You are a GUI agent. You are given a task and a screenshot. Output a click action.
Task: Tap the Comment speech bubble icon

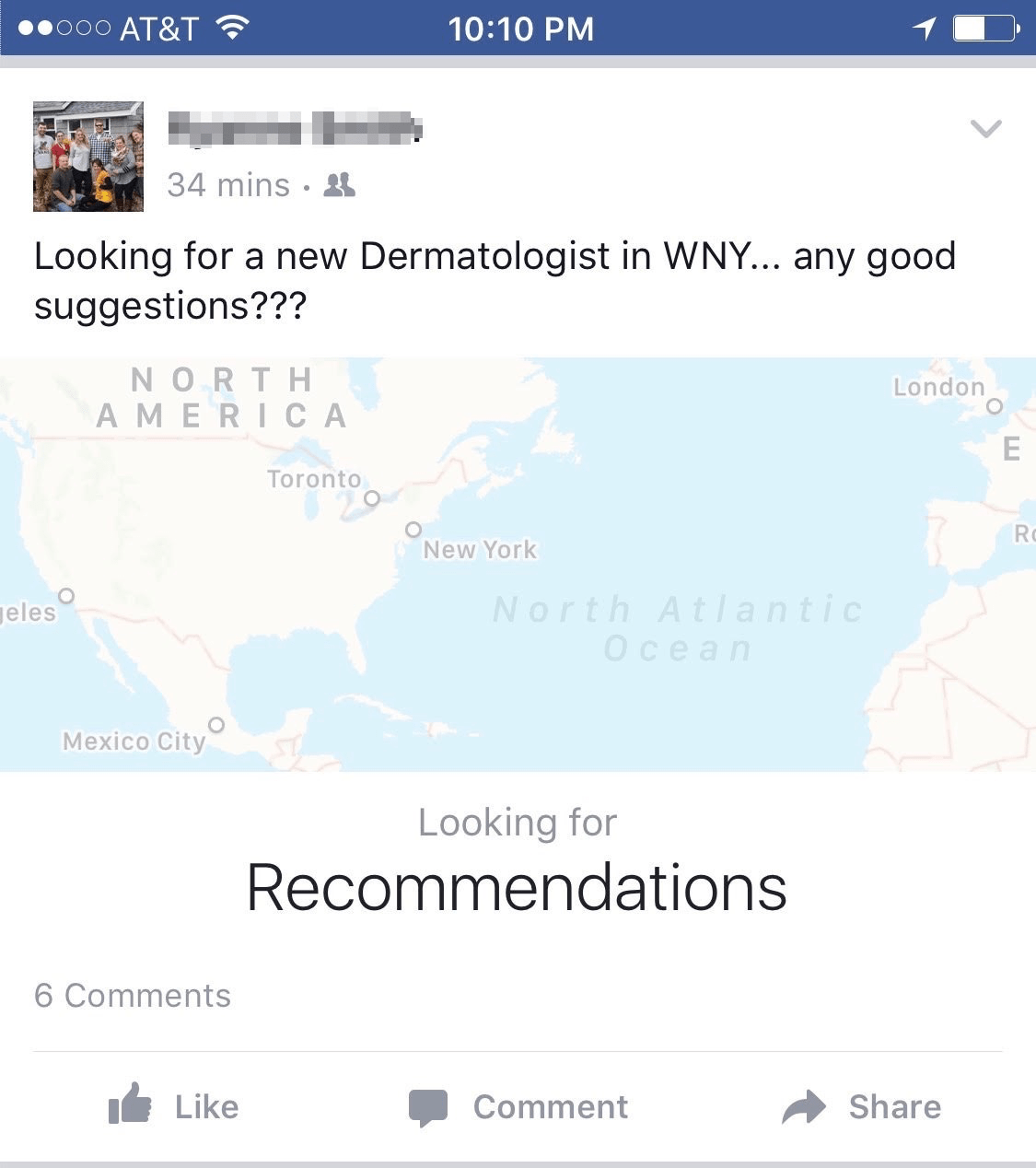[x=431, y=1107]
